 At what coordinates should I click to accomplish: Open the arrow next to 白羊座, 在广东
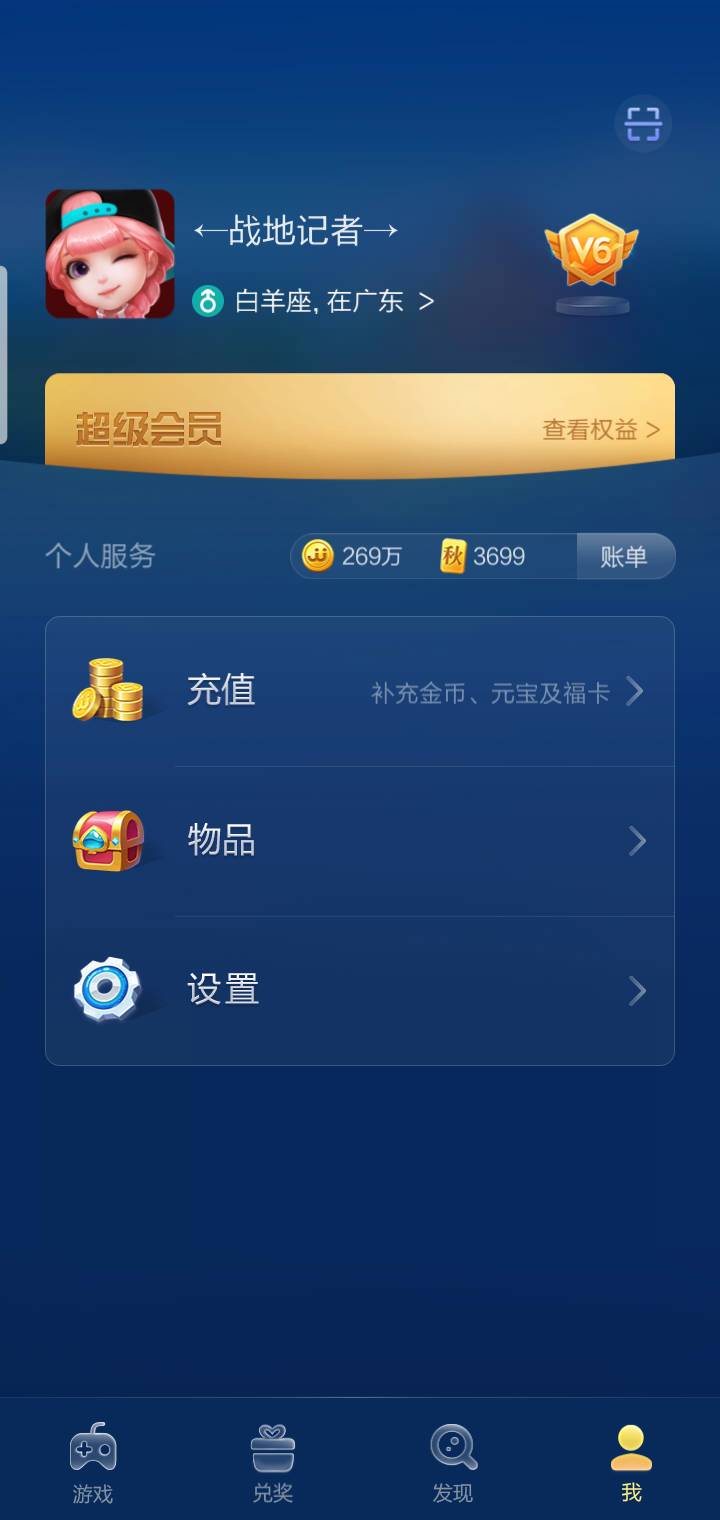[428, 301]
